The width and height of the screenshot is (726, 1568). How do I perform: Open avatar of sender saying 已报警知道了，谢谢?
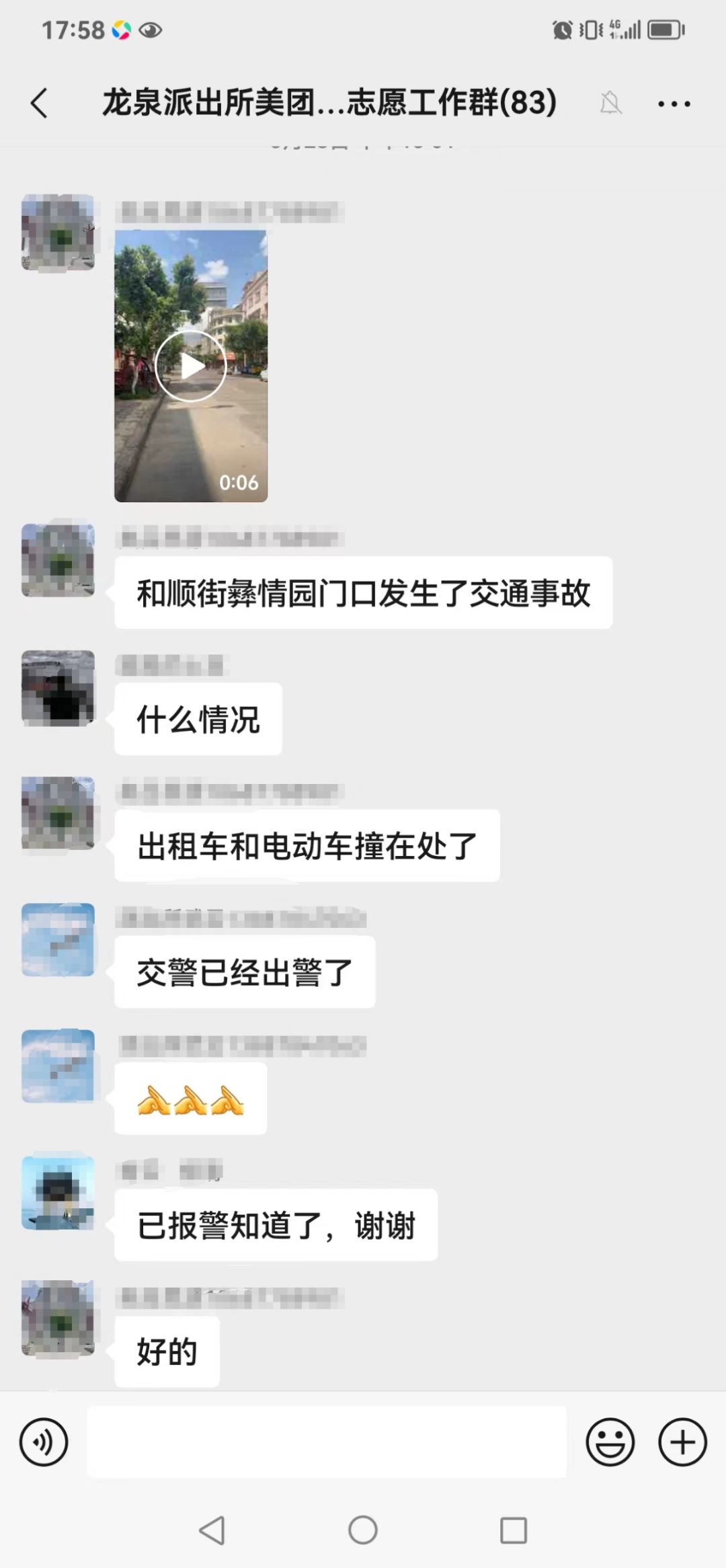point(58,1193)
